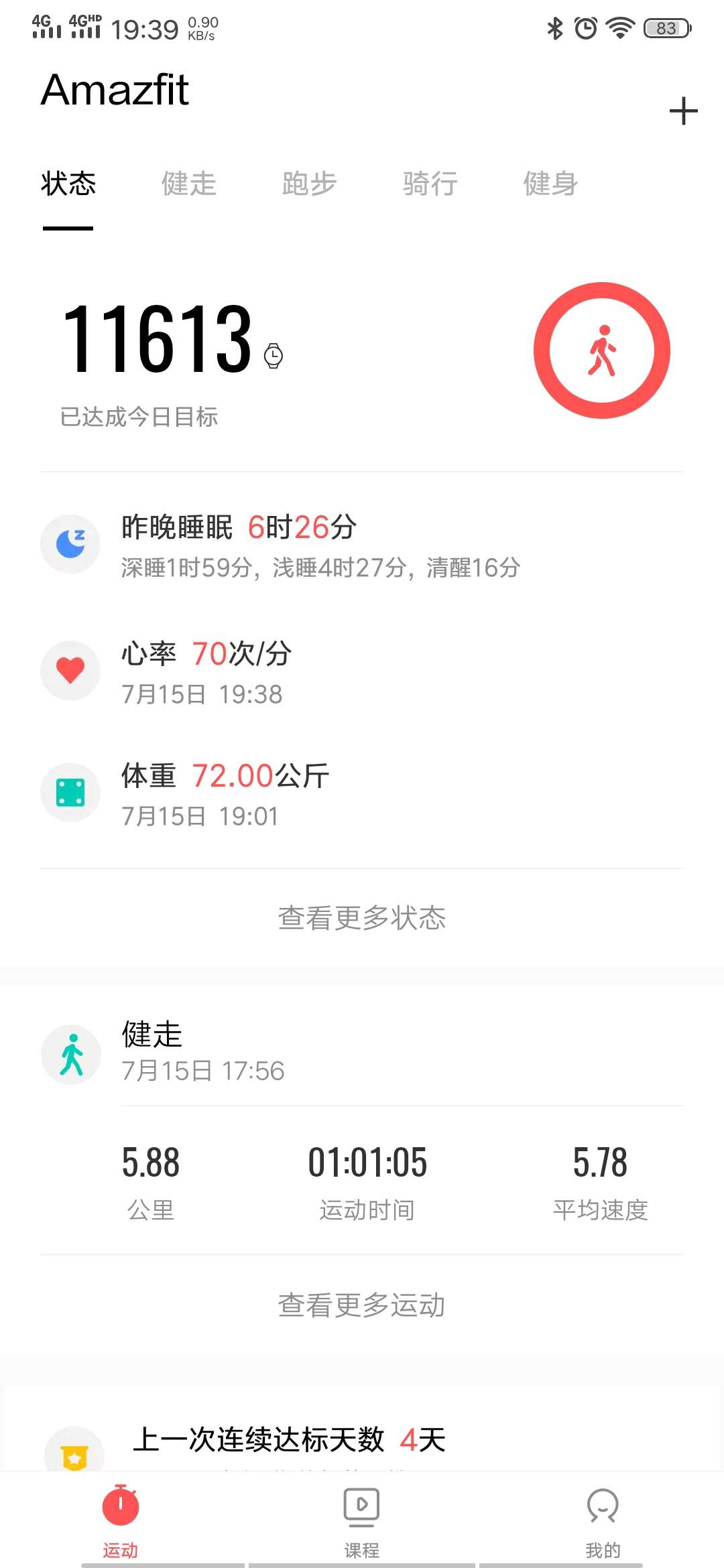Open weight data via green scale icon

(70, 791)
